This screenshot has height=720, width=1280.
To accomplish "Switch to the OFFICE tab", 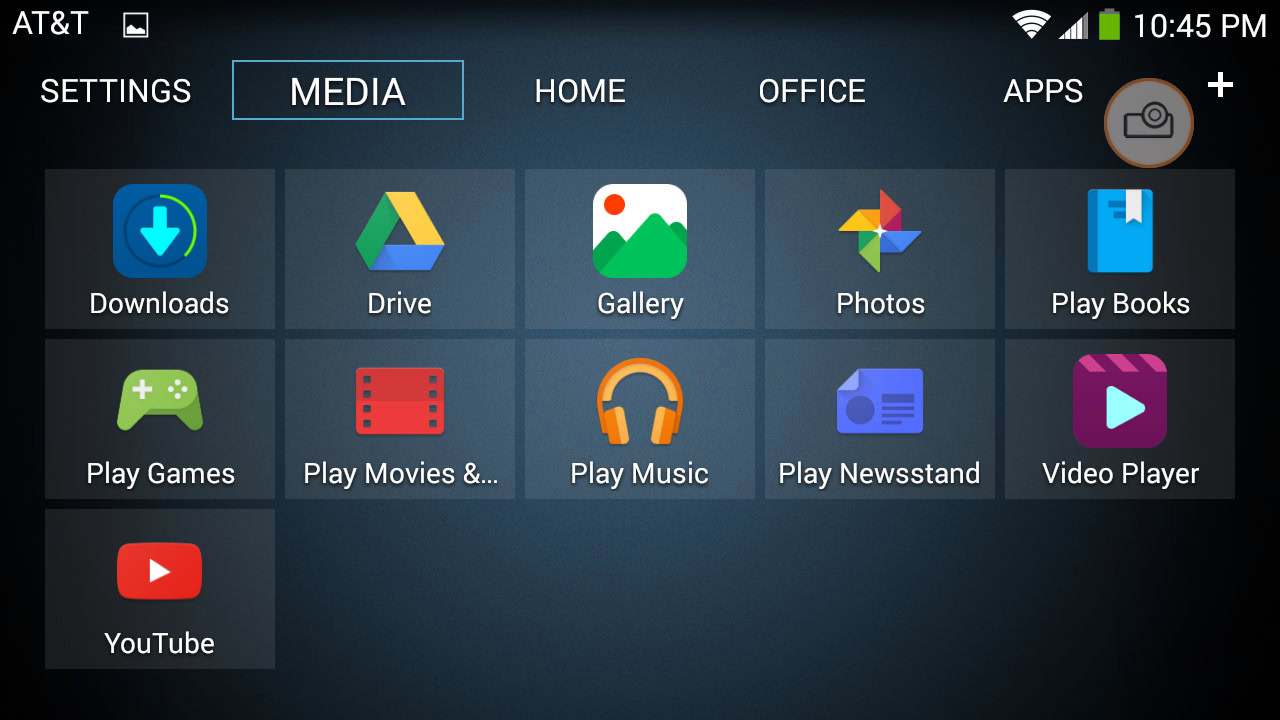I will (x=812, y=91).
